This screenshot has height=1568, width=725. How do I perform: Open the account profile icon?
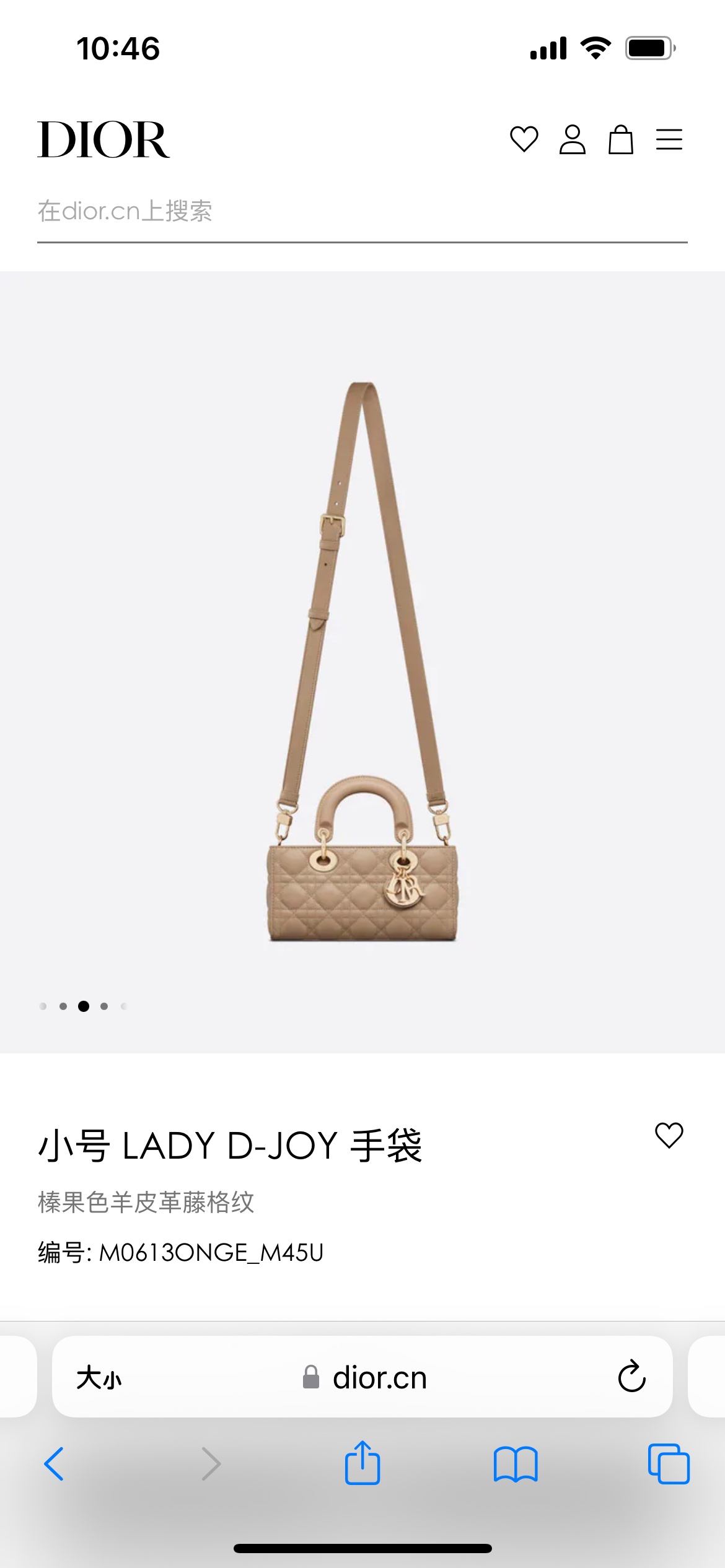572,139
